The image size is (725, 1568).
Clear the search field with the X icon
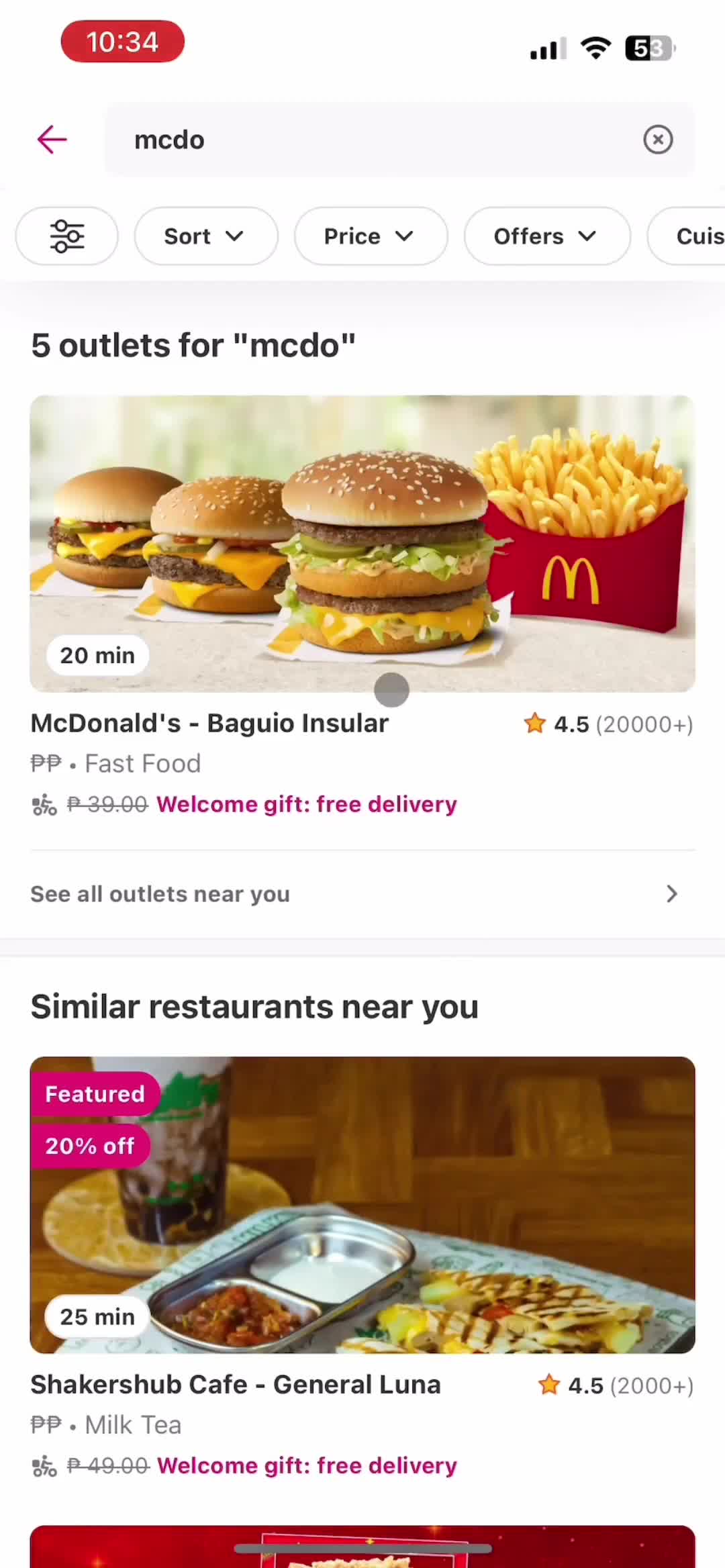(x=657, y=139)
